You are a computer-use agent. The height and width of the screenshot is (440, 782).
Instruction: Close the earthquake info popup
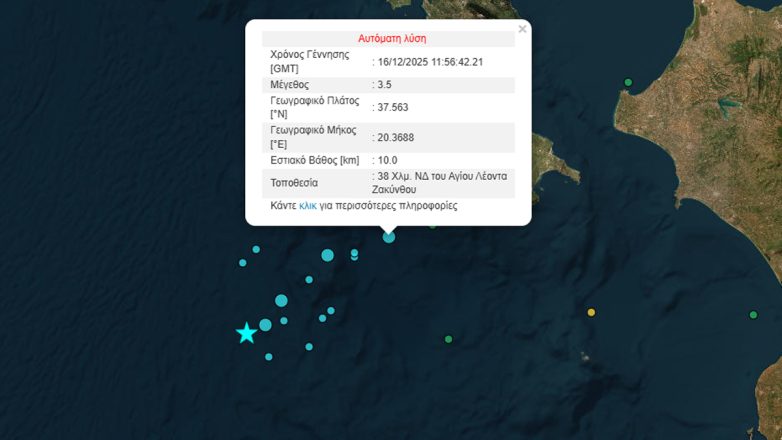point(522,29)
